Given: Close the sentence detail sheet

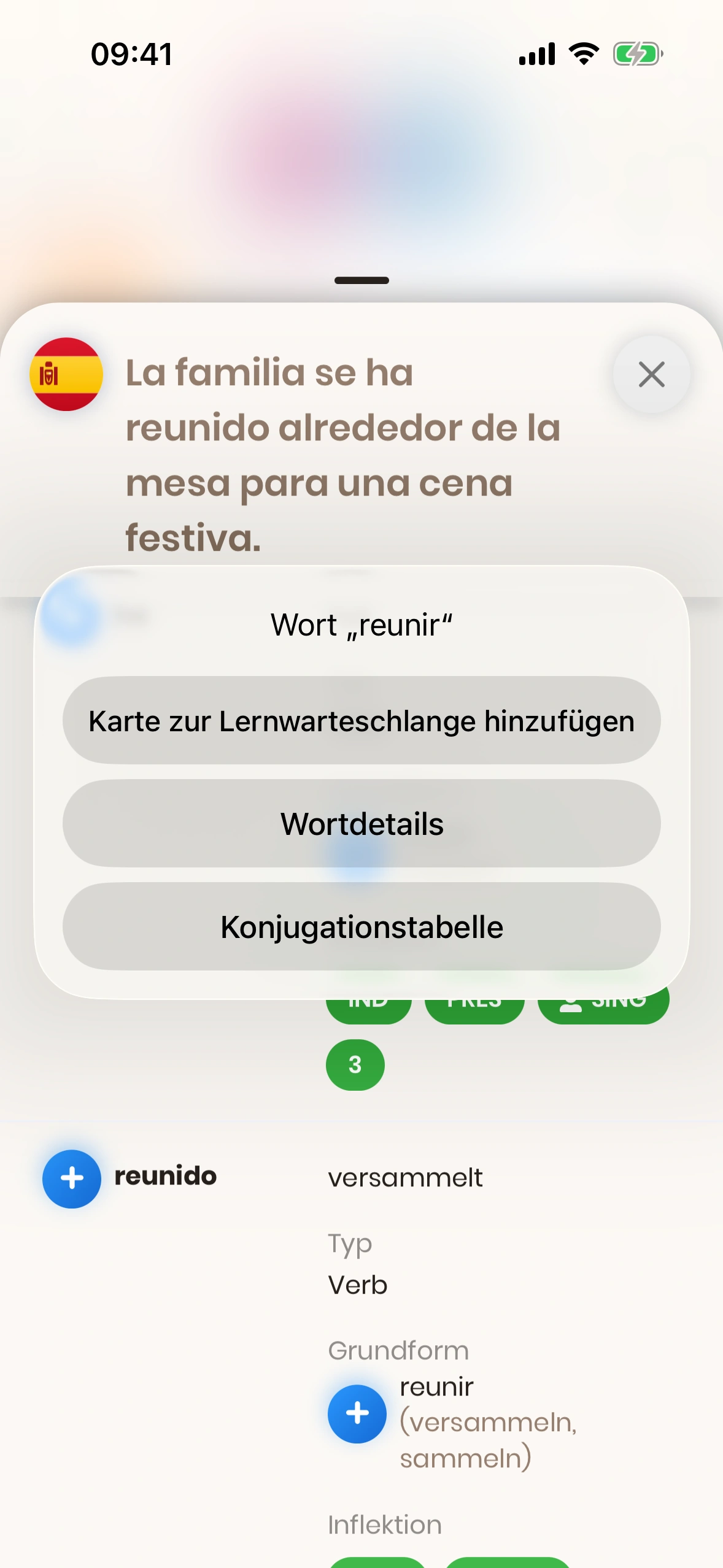Looking at the screenshot, I should [x=651, y=374].
